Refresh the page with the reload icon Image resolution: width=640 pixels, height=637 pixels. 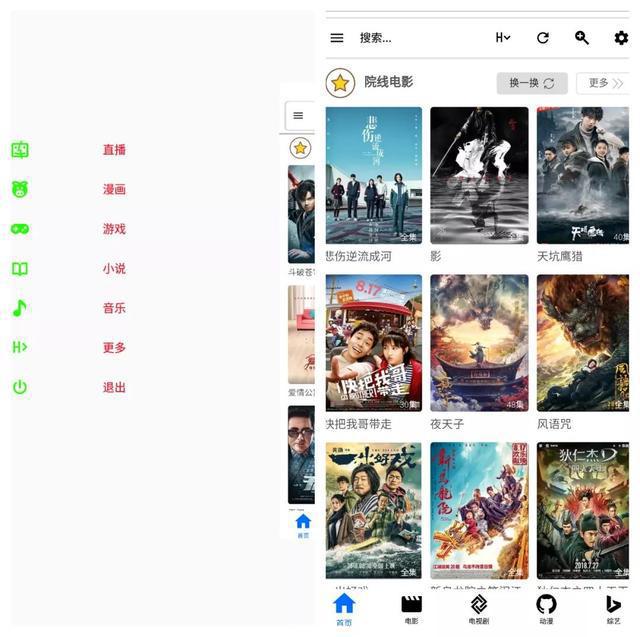543,38
